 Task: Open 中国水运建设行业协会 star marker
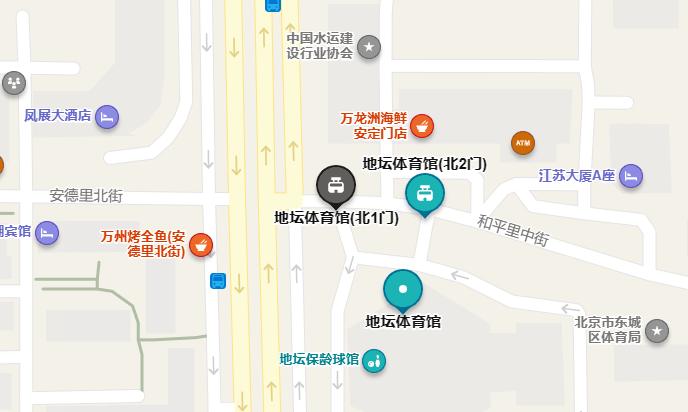(x=369, y=46)
